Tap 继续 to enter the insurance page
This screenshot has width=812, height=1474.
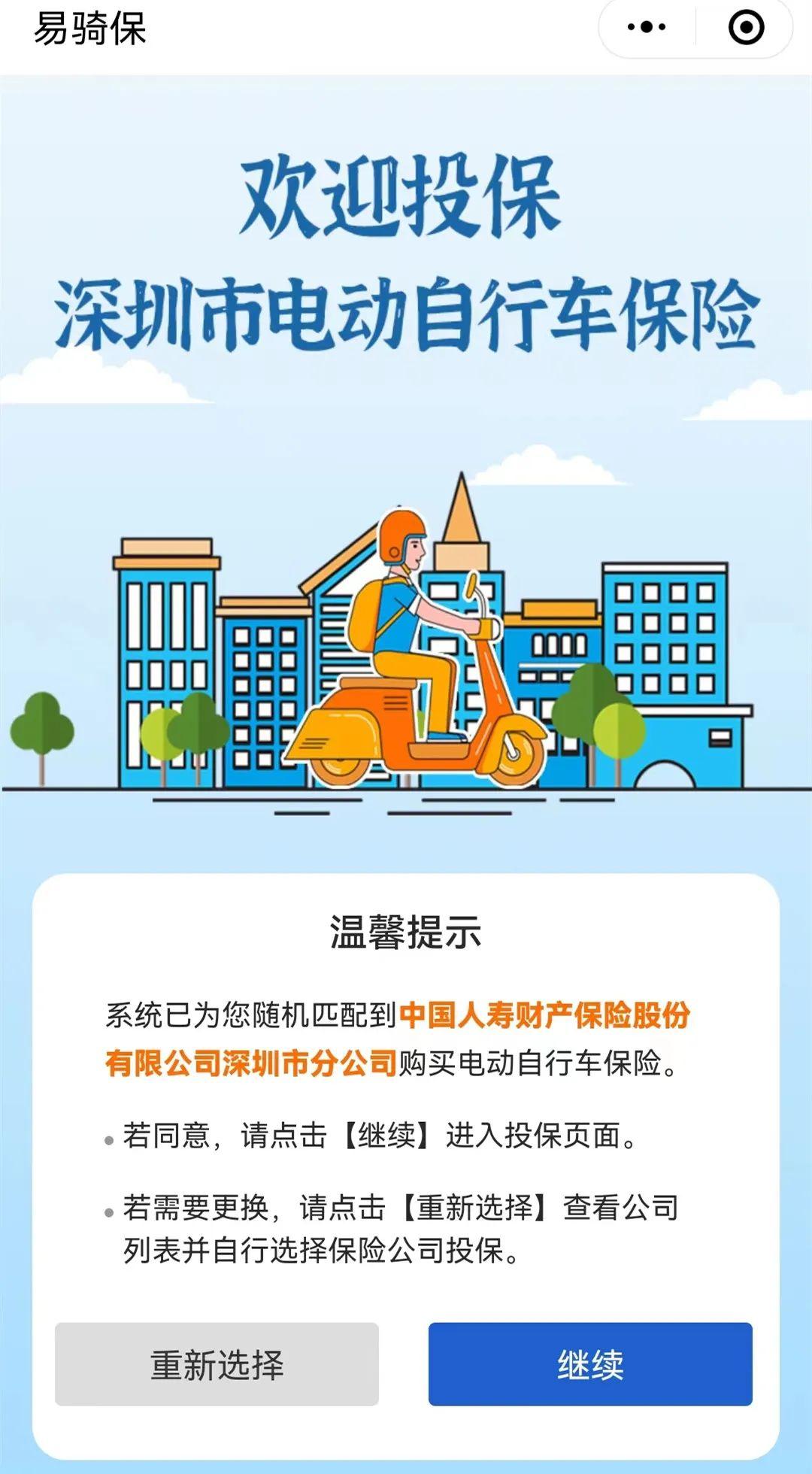pos(590,1363)
